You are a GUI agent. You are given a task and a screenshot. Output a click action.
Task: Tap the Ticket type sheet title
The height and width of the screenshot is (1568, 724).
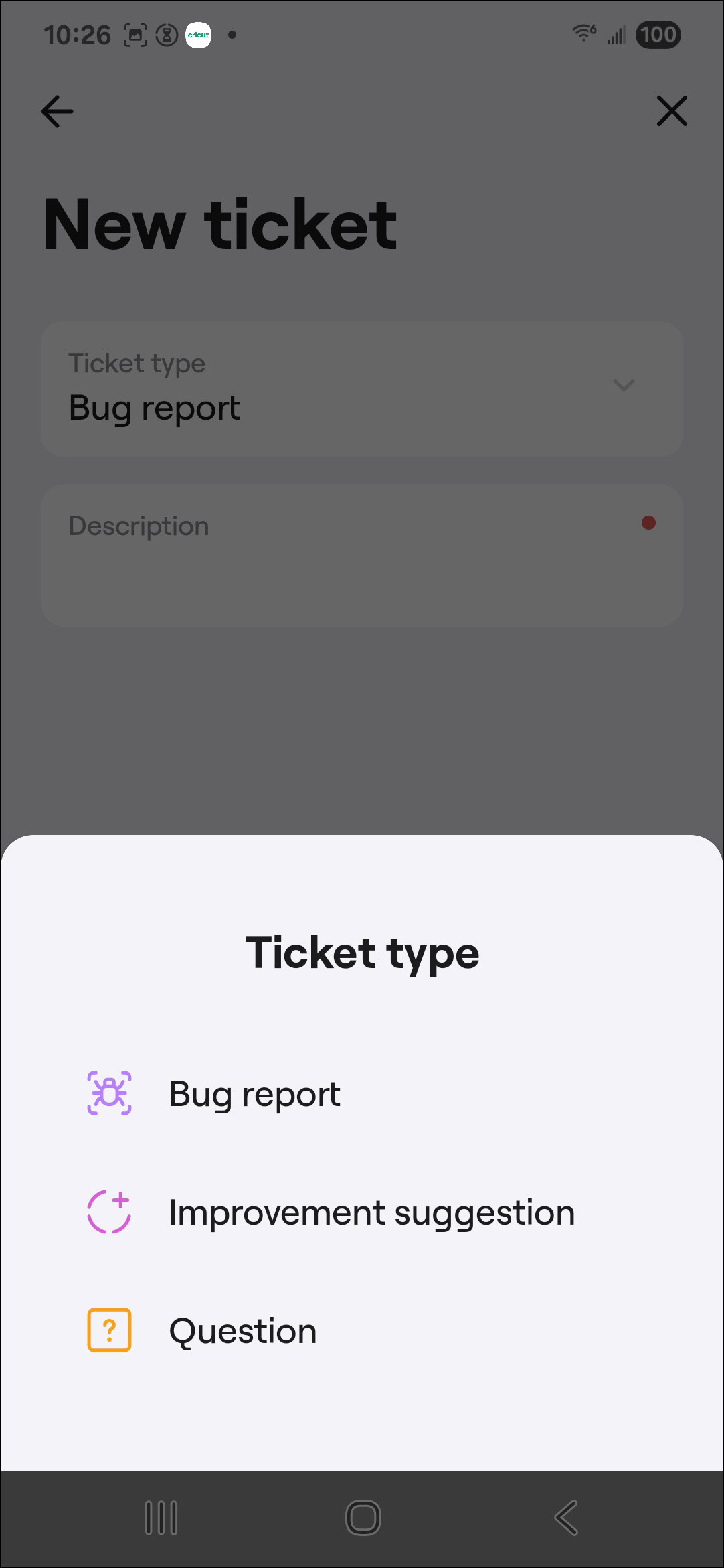pos(362,953)
